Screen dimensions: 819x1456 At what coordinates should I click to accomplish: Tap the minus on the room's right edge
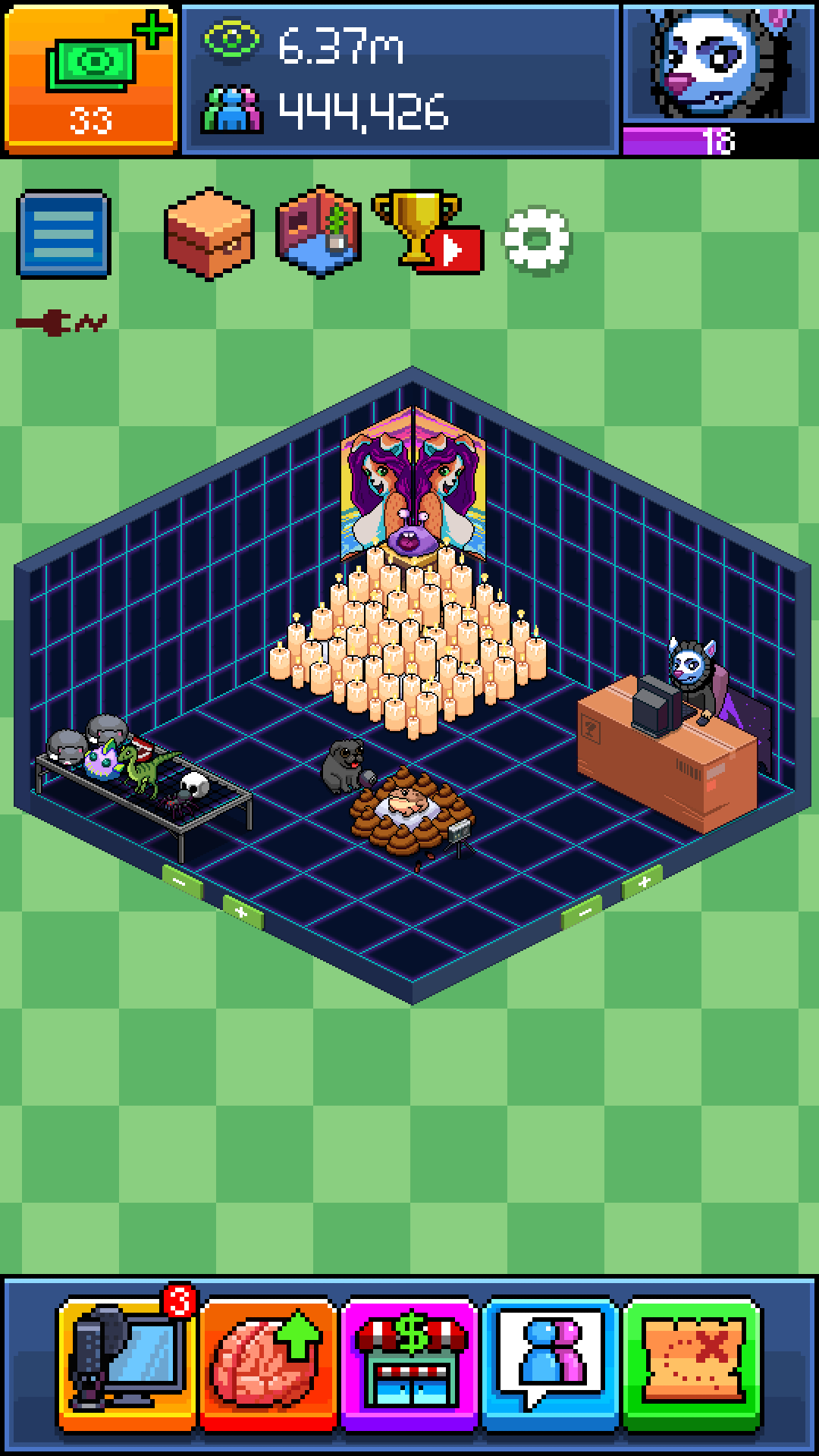pyautogui.click(x=582, y=913)
